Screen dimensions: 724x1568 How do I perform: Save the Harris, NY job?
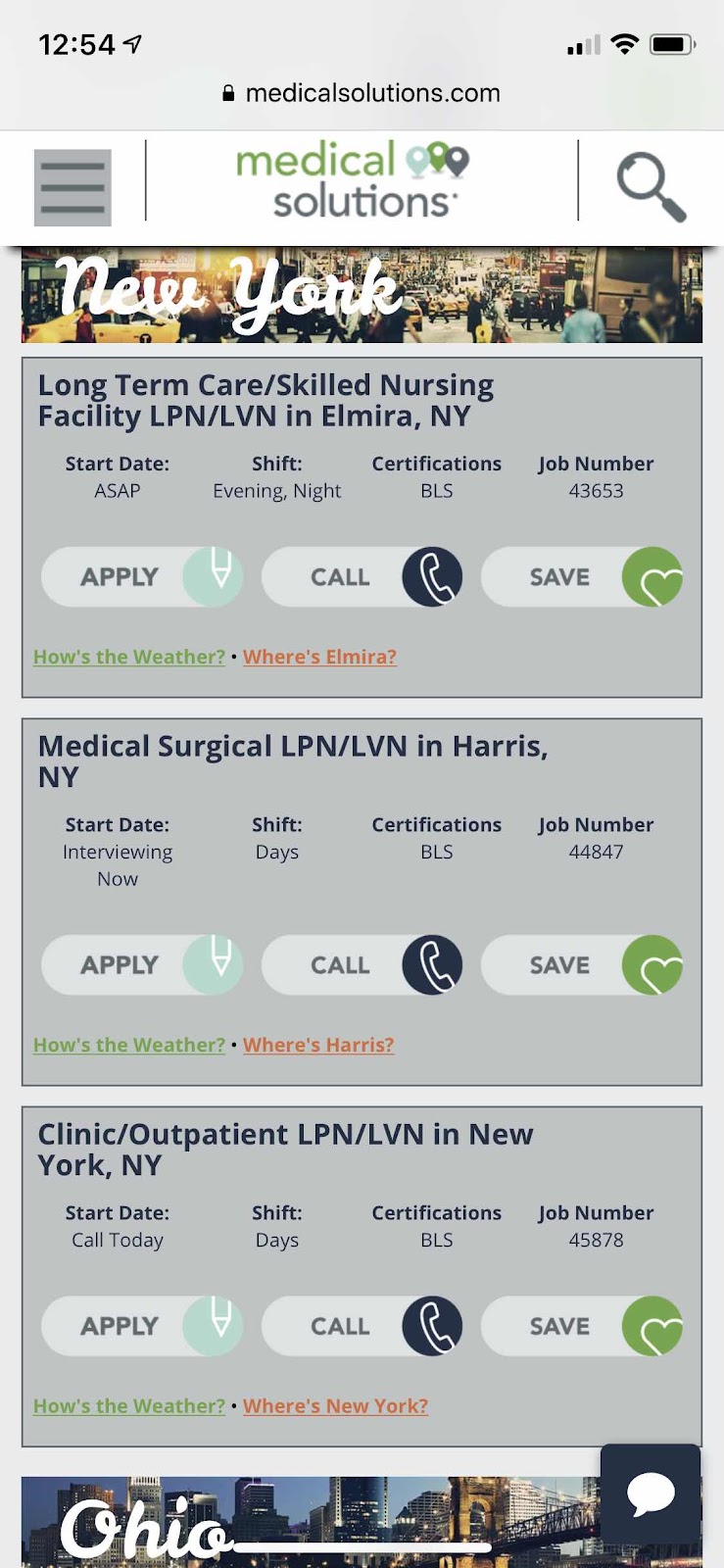(582, 965)
